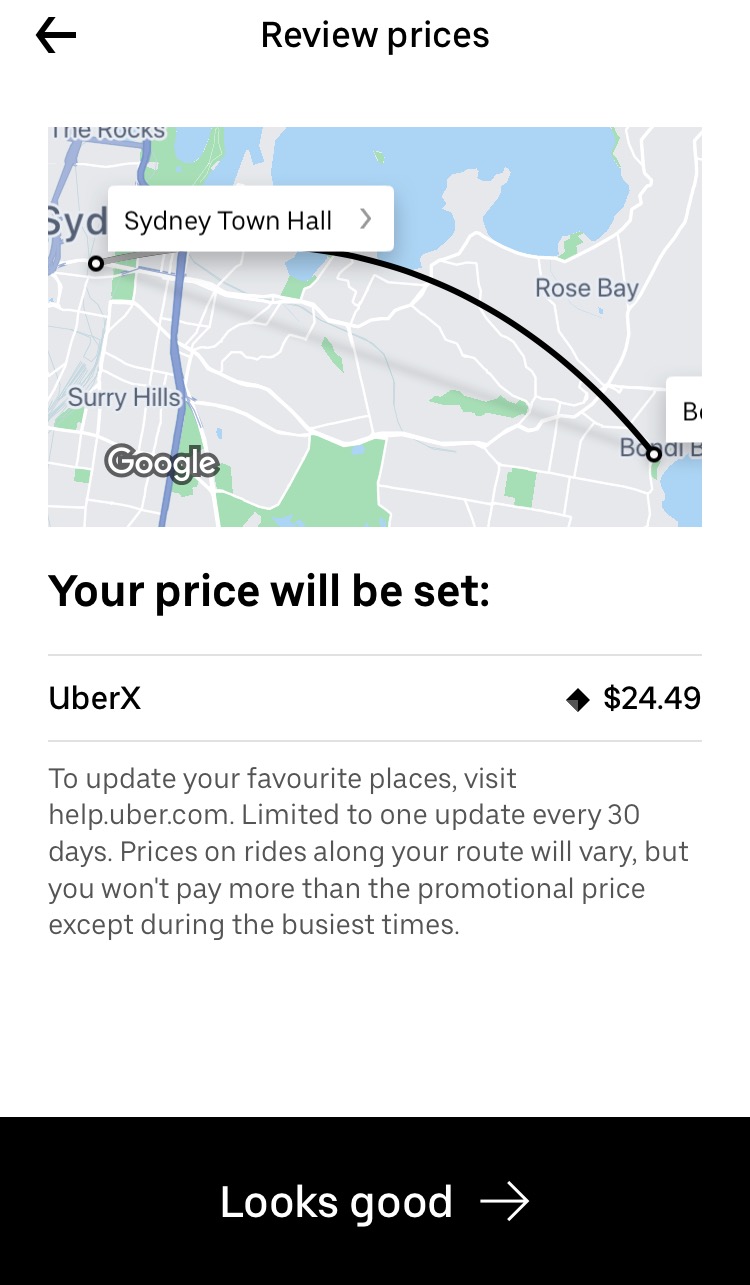The height and width of the screenshot is (1285, 750).
Task: Click the origin dot marker at Sydney Town Hall
Action: 96,263
